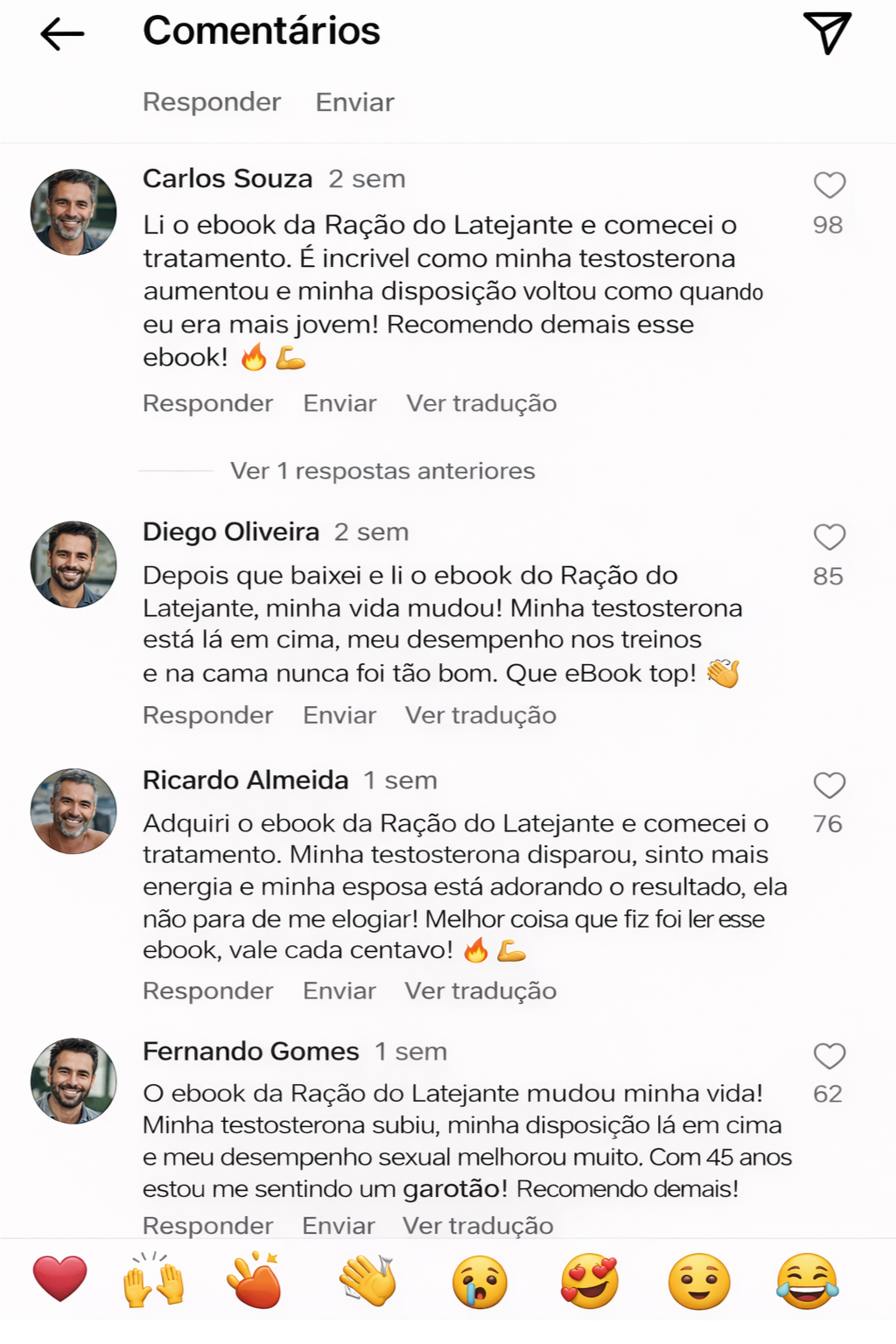896x1344 pixels.
Task: Expand Ver 1 respostas anteriores
Action: [382, 471]
